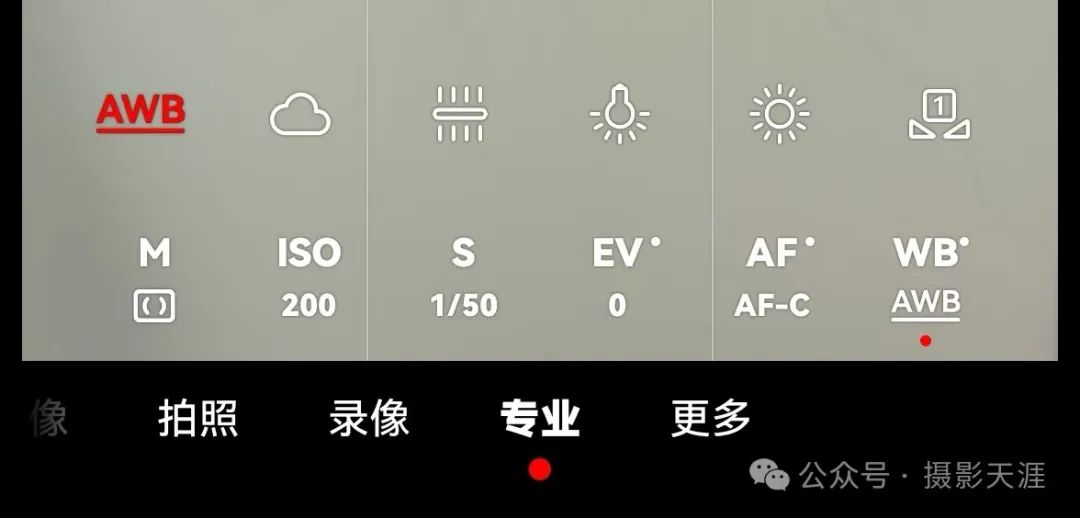The width and height of the screenshot is (1080, 518).
Task: Choose the daylight sun white balance preset
Action: (x=779, y=114)
